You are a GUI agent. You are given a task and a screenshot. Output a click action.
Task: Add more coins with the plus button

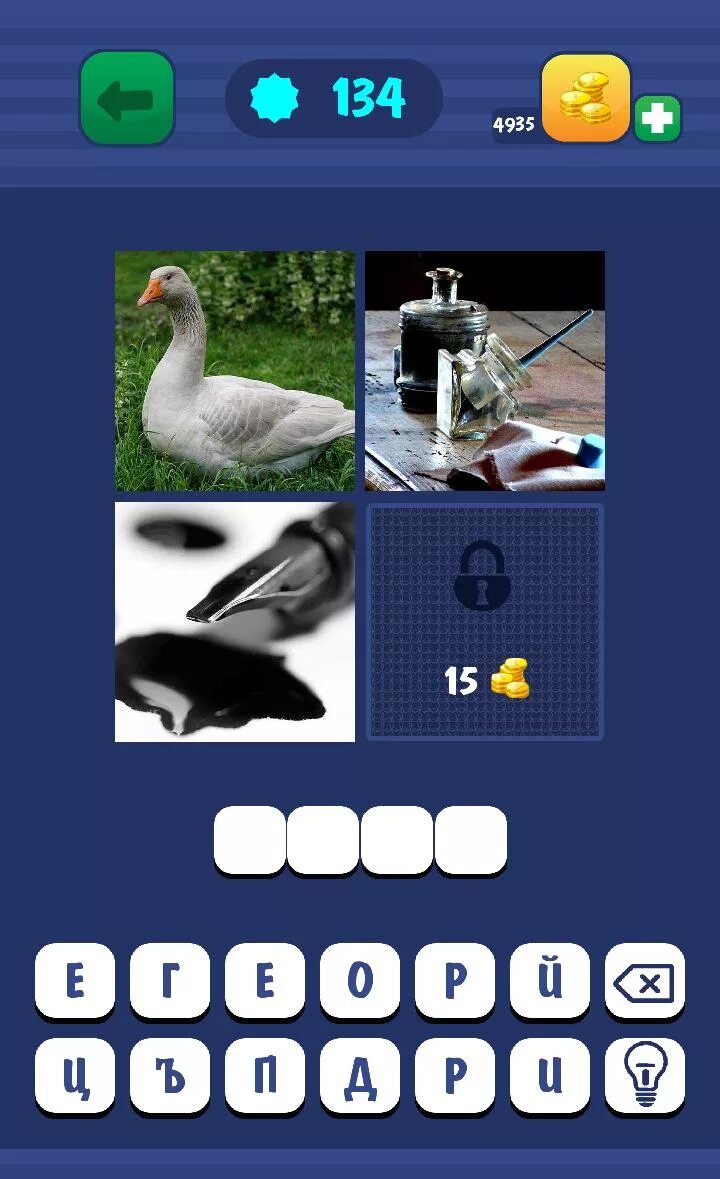[657, 119]
